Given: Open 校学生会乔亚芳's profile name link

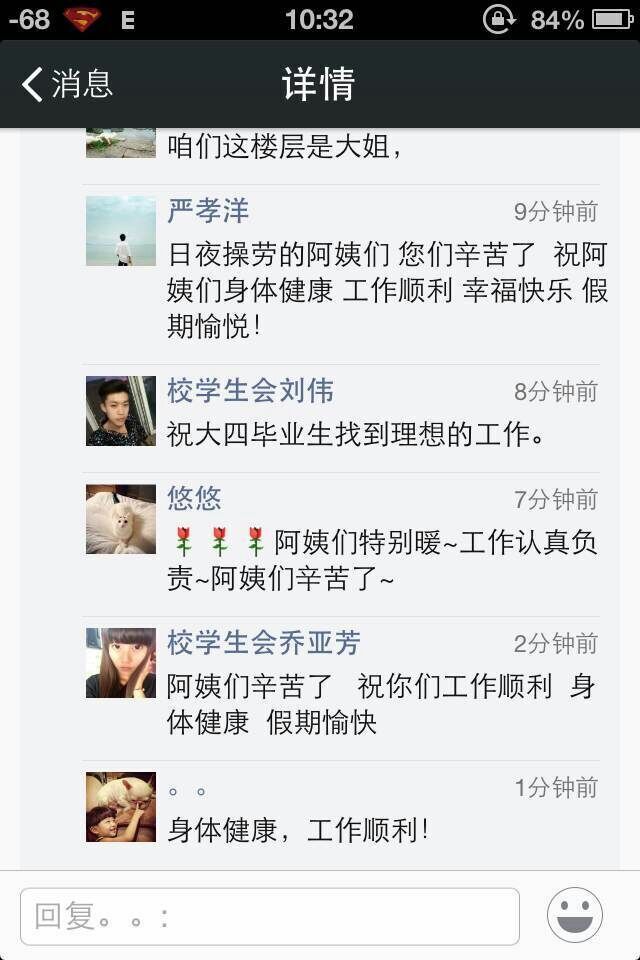Looking at the screenshot, I should (x=263, y=642).
